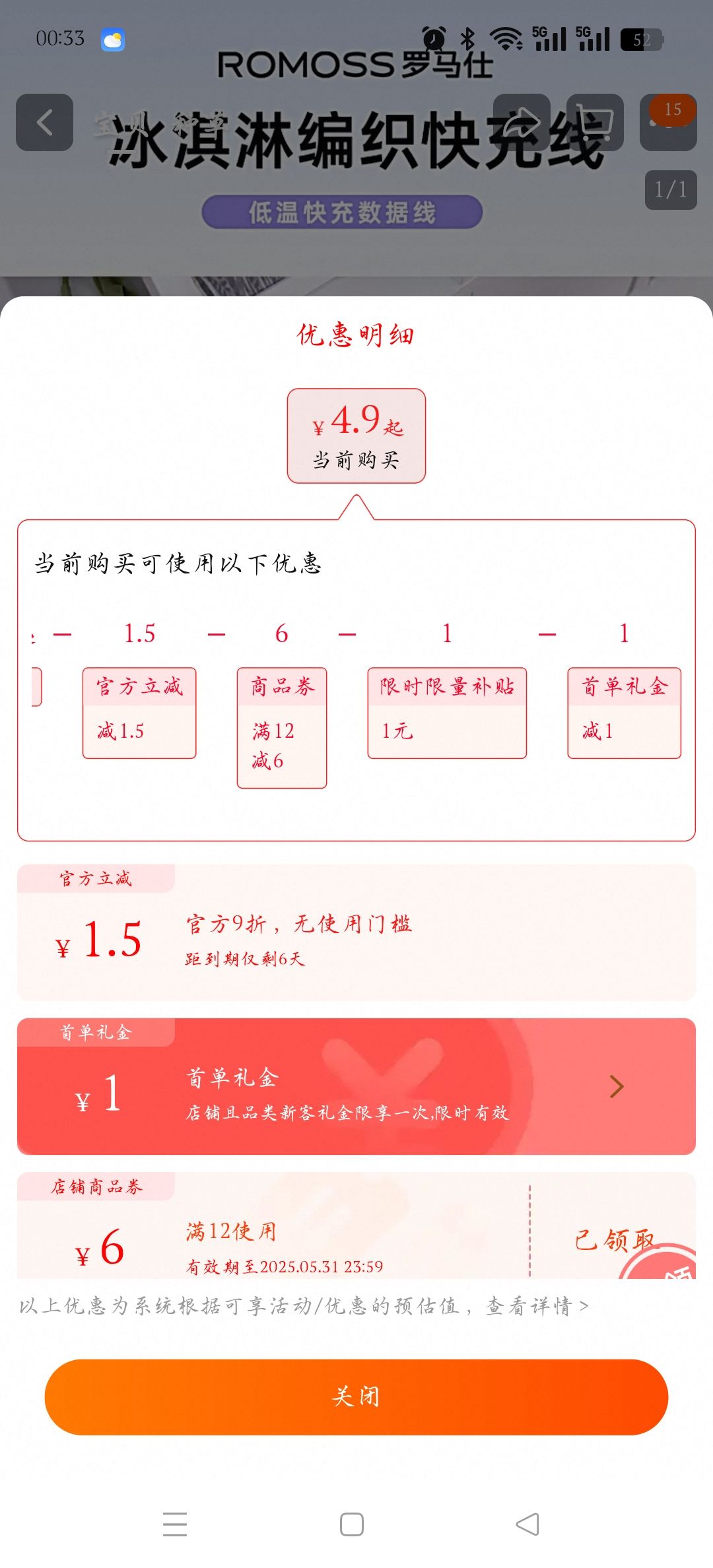Open 查看详情 discount estimate link
This screenshot has width=713, height=1568.
click(536, 1306)
